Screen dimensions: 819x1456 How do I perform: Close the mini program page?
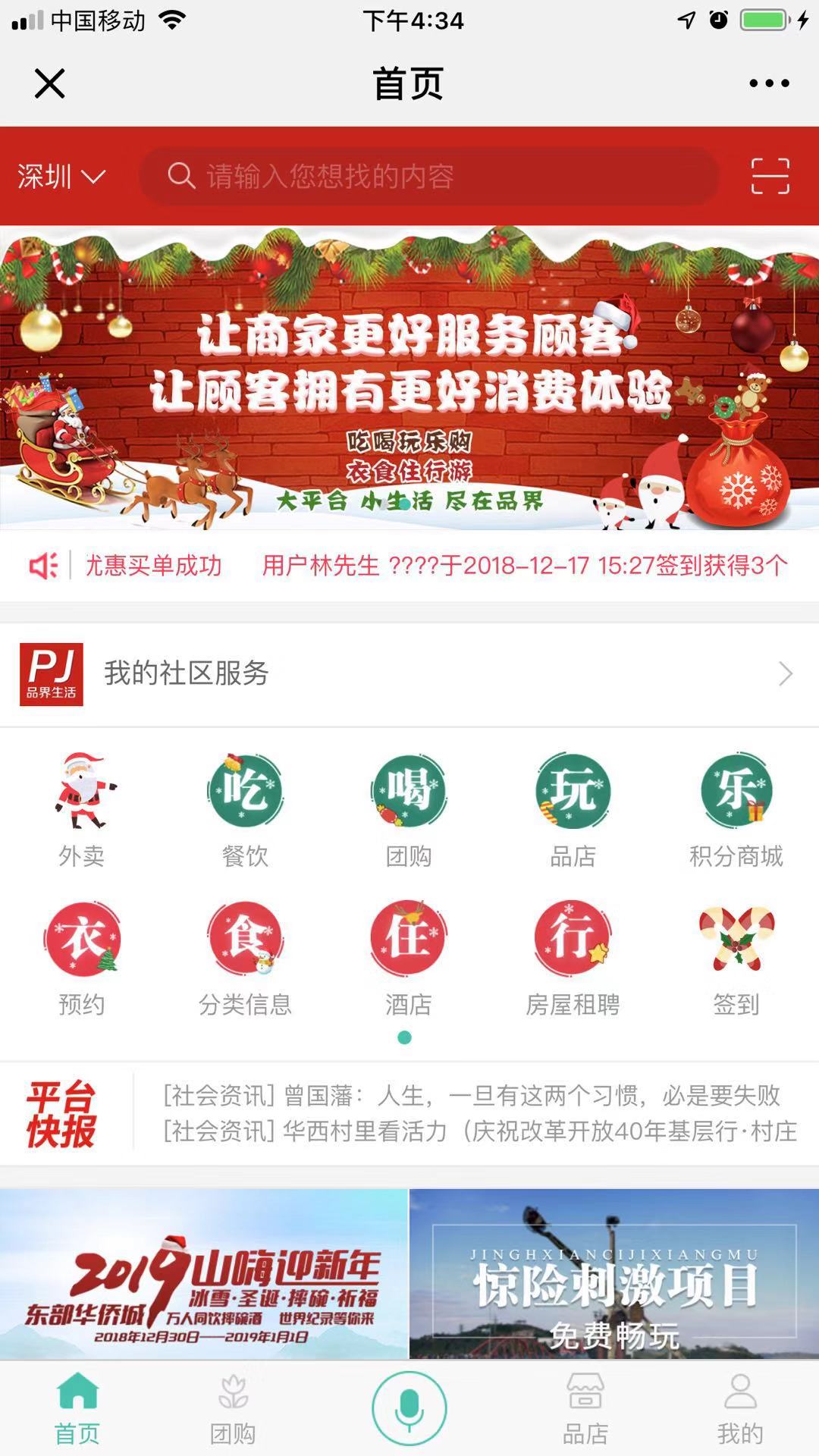(50, 83)
